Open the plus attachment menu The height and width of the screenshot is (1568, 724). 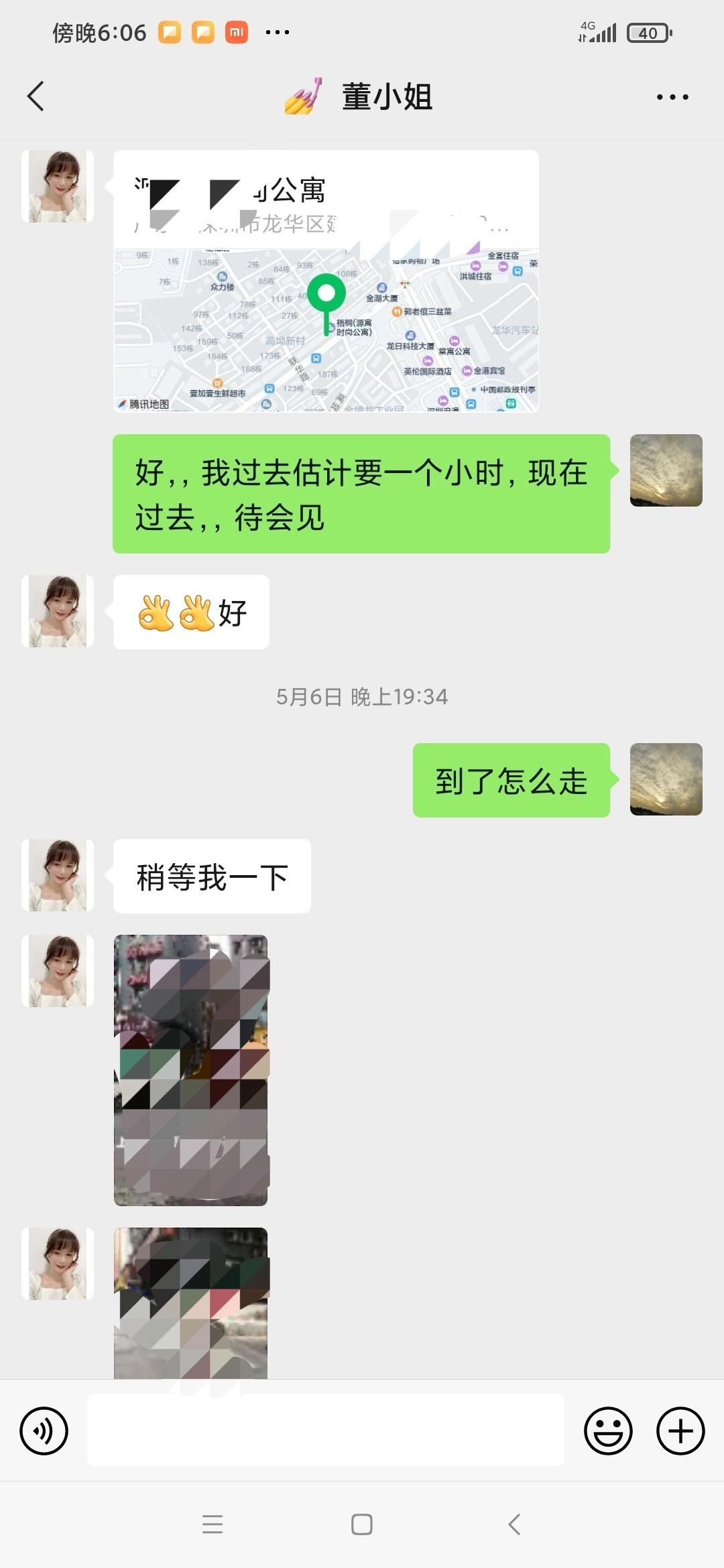[680, 1431]
